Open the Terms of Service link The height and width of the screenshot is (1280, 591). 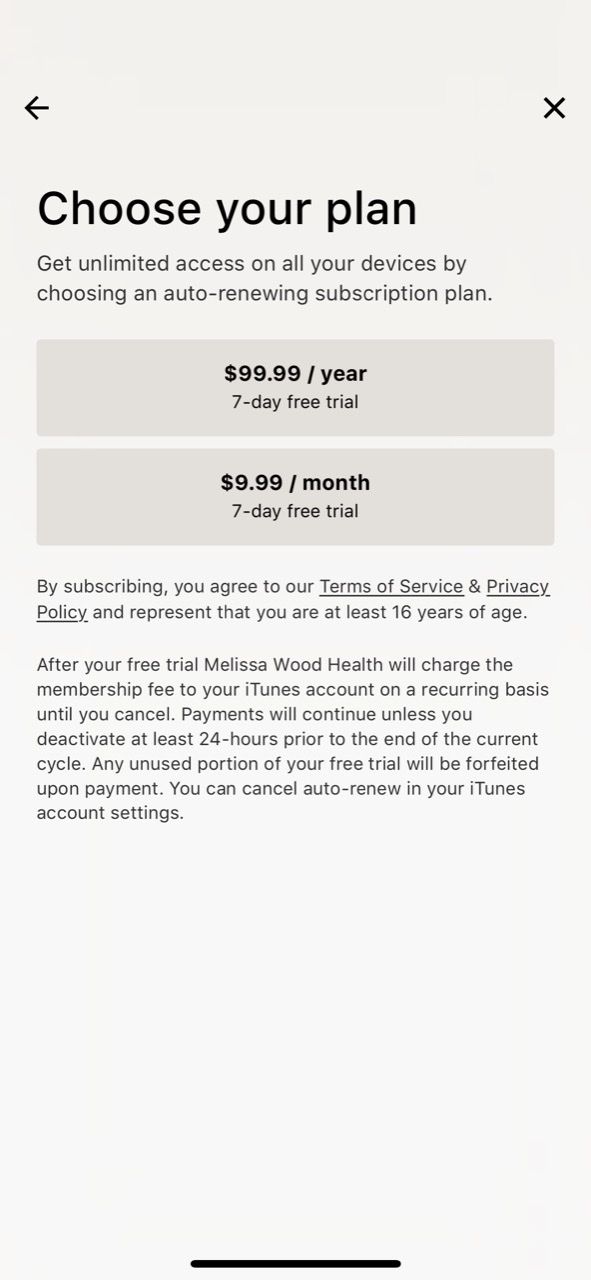coord(391,586)
